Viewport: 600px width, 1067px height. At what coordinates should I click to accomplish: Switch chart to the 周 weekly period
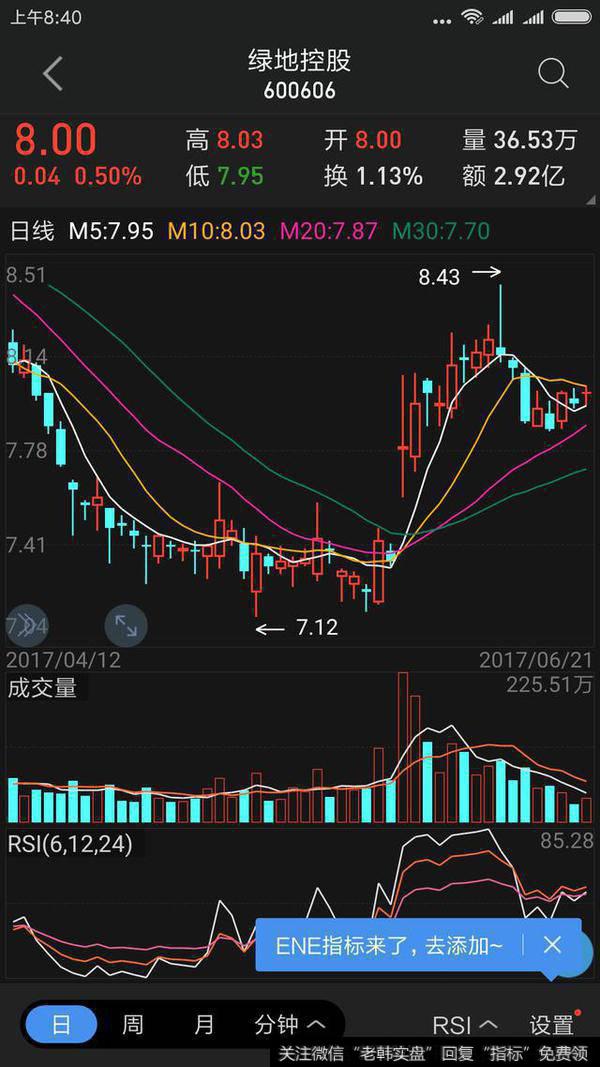point(133,1024)
